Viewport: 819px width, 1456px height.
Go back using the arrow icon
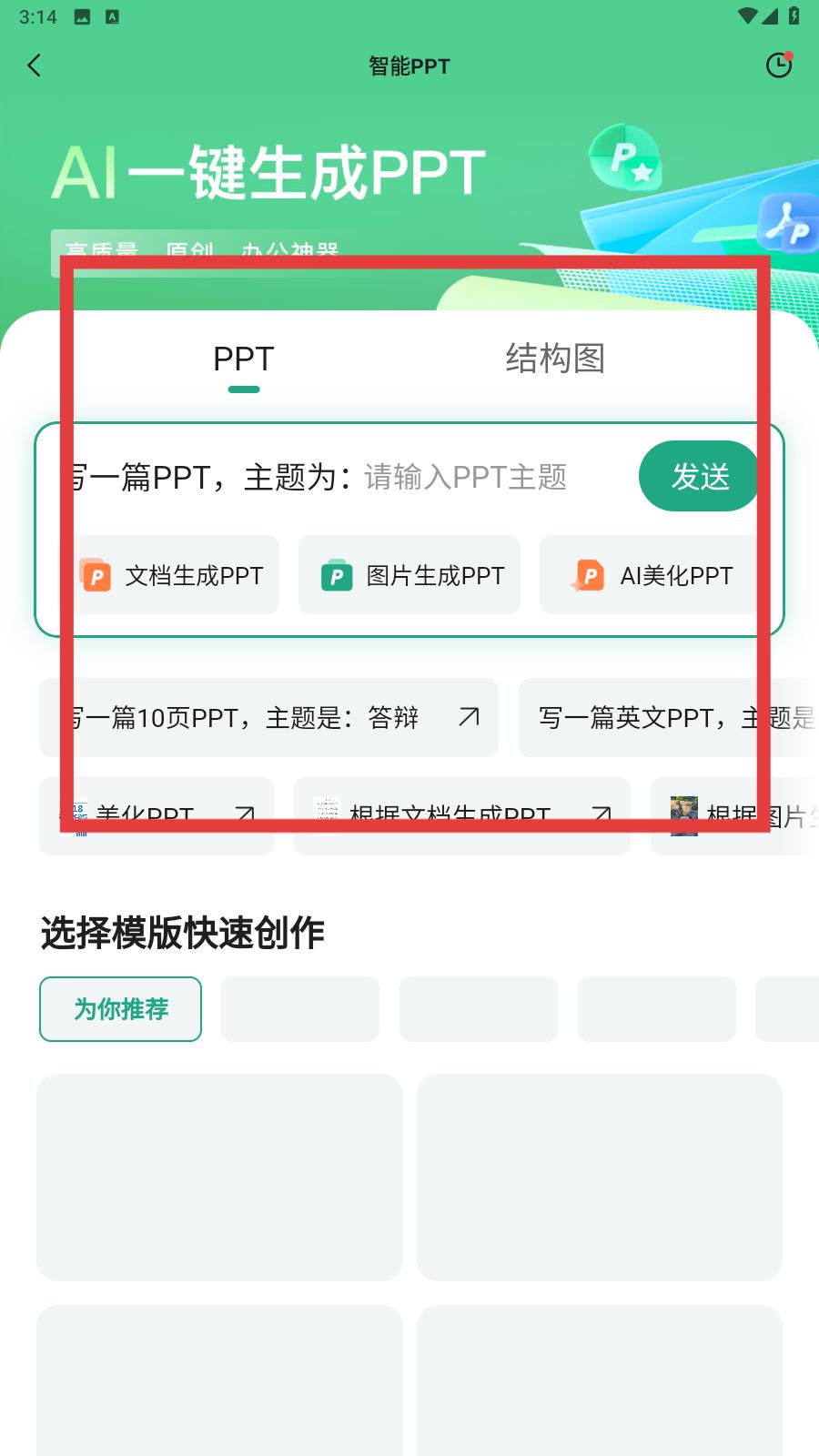pos(35,66)
